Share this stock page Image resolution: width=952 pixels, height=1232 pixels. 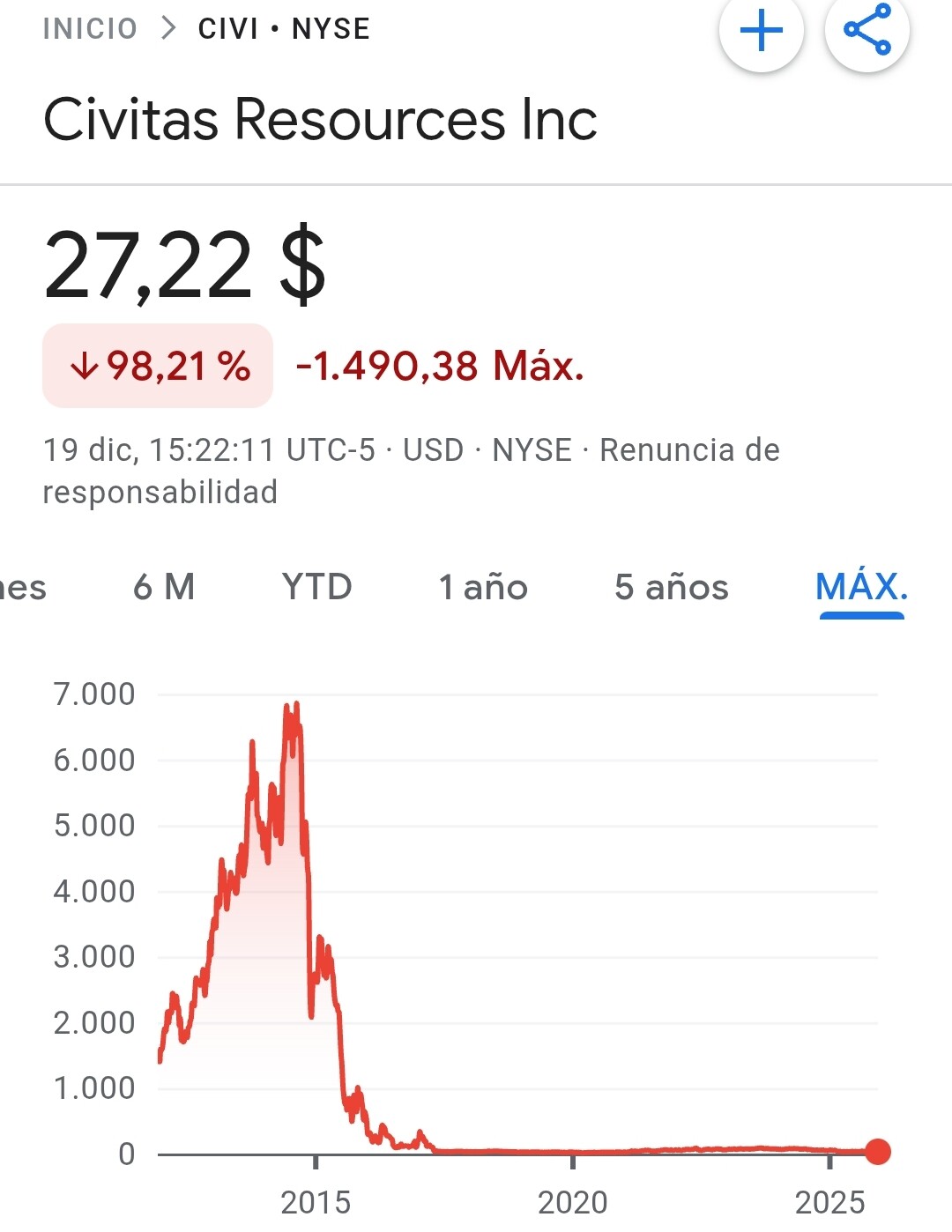(867, 32)
